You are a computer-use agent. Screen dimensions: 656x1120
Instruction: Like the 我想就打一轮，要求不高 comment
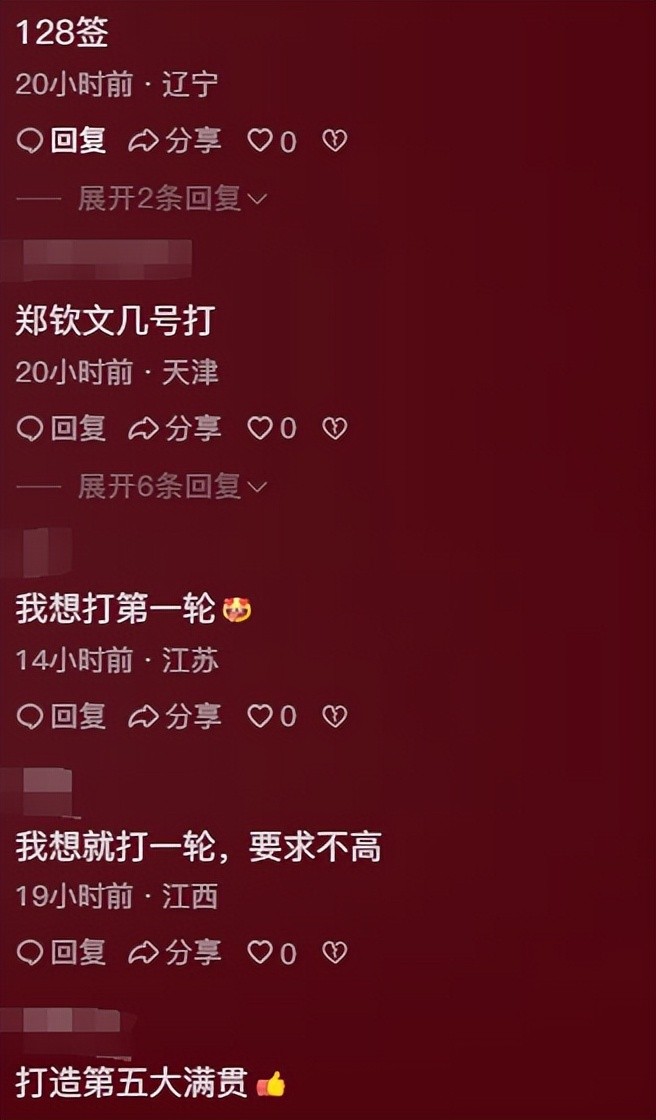261,953
